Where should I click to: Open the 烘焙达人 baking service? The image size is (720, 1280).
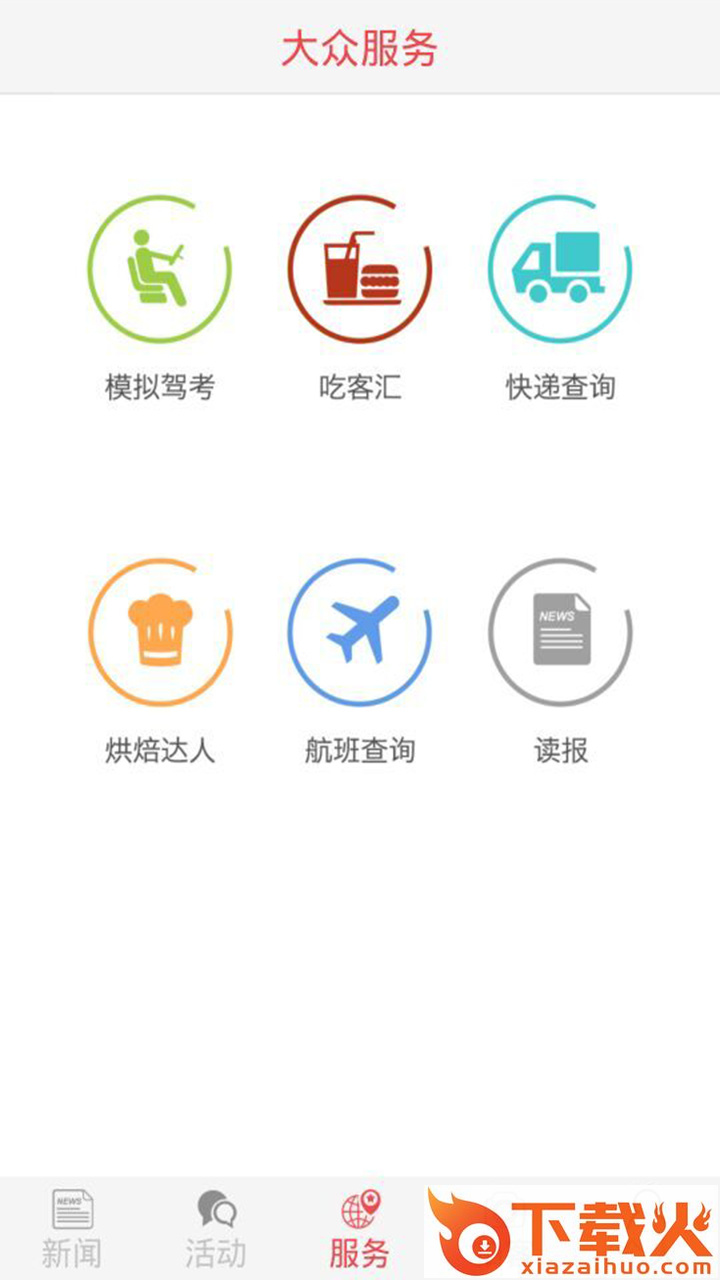(x=160, y=632)
